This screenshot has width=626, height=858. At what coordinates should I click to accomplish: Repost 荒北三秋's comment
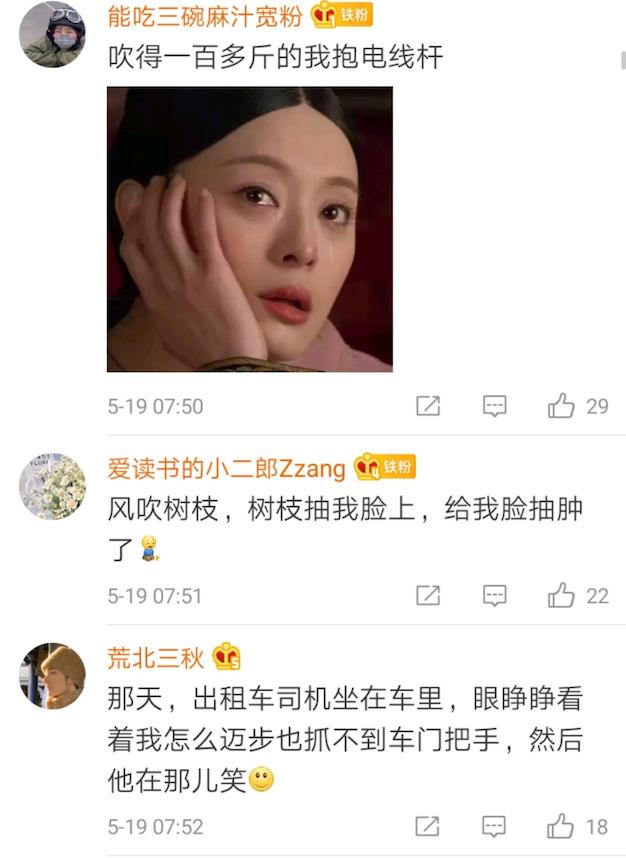pos(428,826)
